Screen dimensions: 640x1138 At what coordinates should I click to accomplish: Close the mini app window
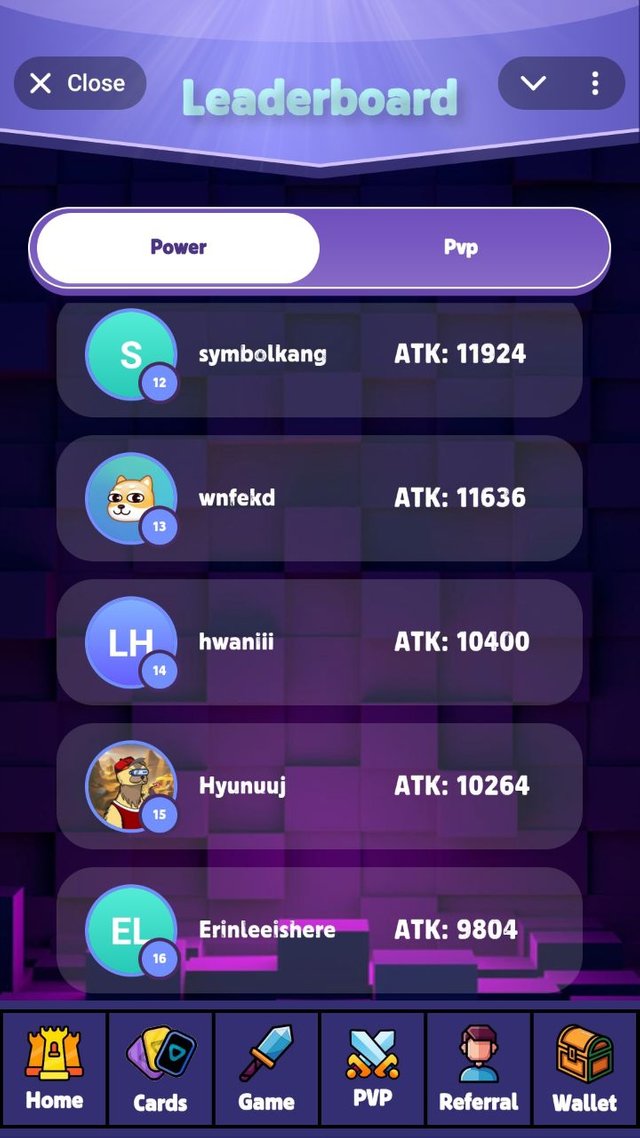click(x=80, y=83)
